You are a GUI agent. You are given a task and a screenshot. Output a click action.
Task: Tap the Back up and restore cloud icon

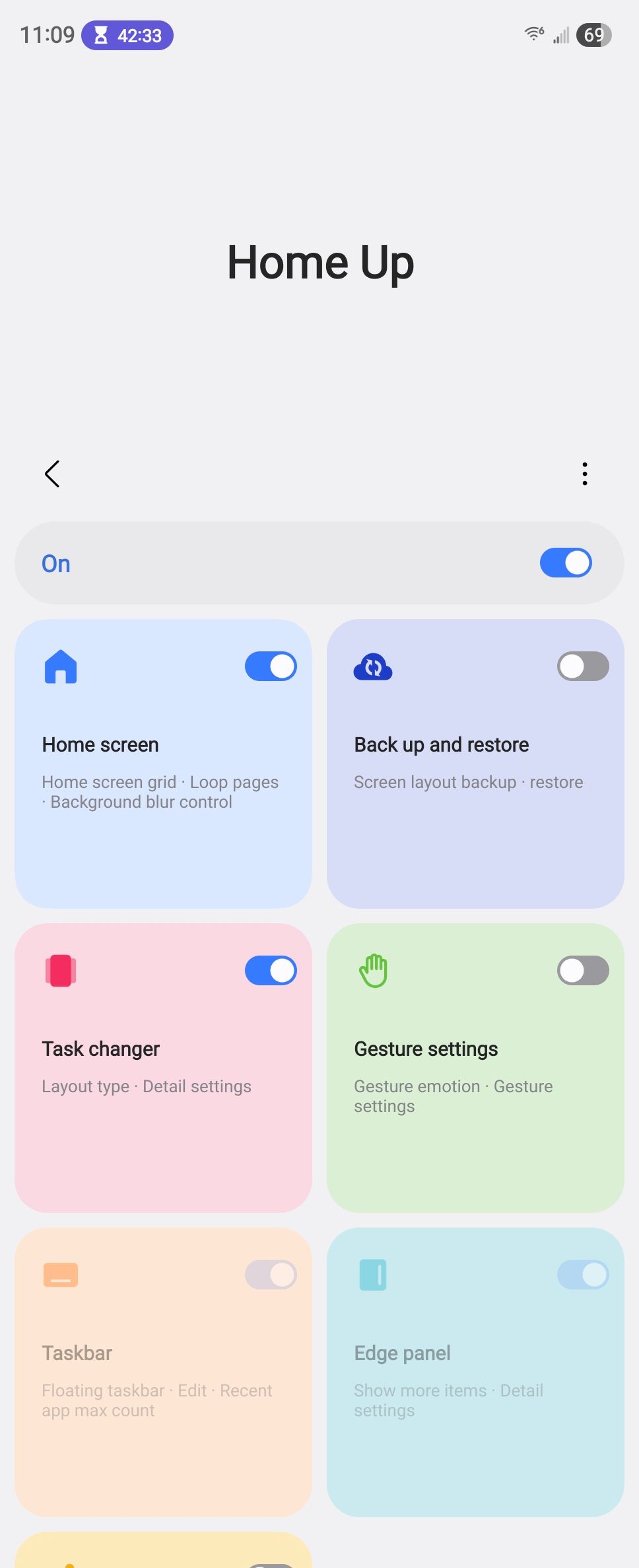(372, 667)
